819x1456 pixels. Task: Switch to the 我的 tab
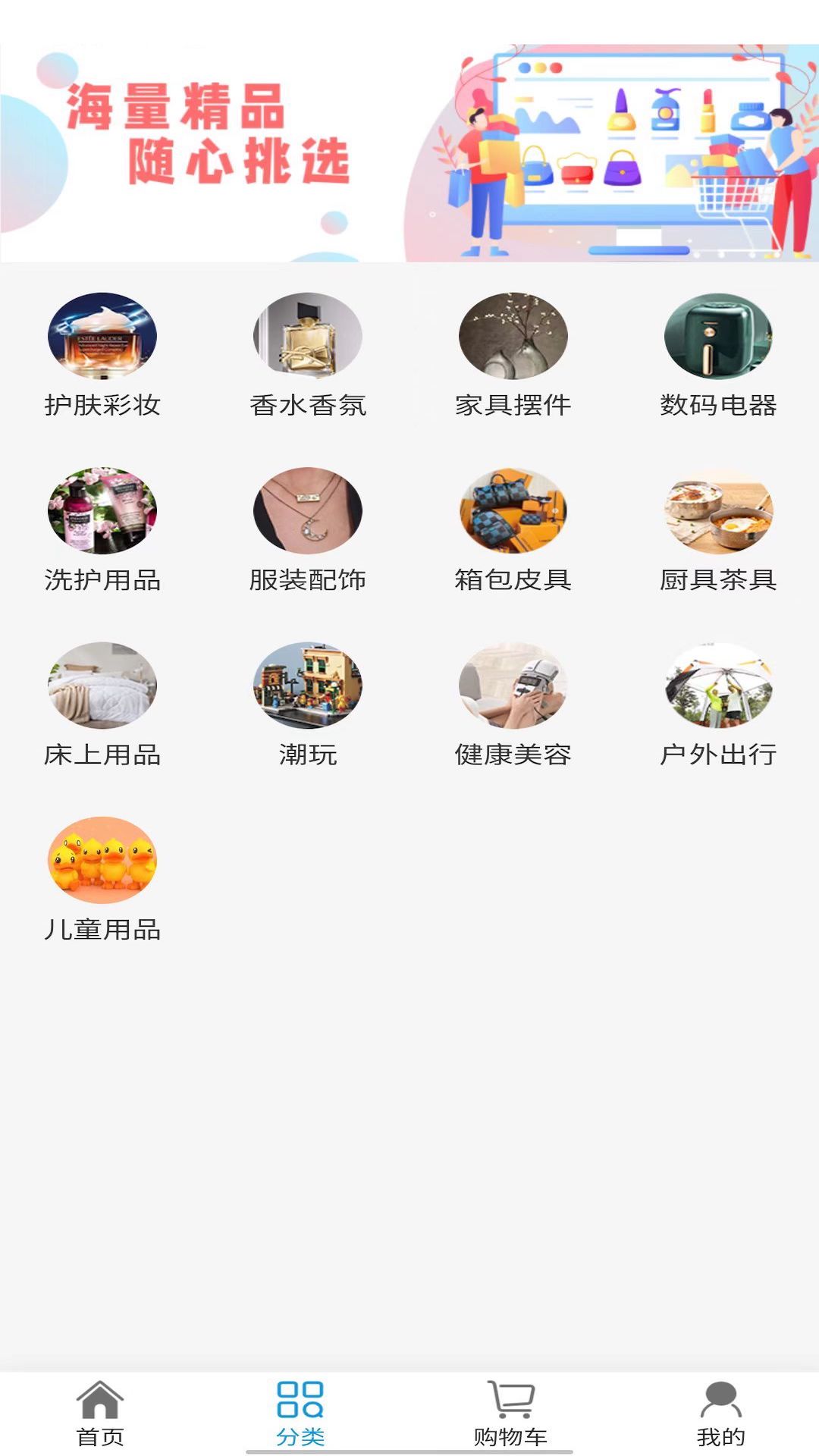(720, 1414)
